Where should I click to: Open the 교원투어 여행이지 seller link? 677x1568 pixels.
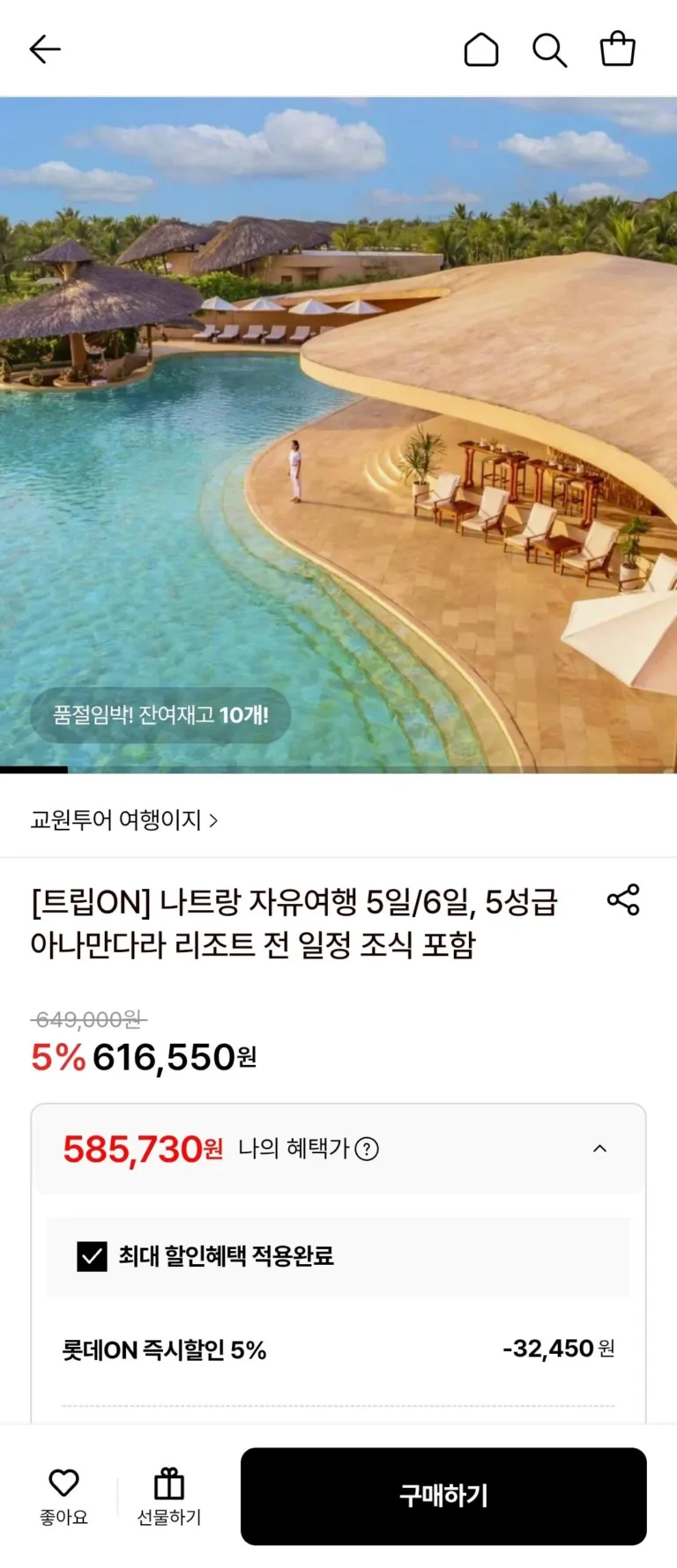[x=124, y=820]
